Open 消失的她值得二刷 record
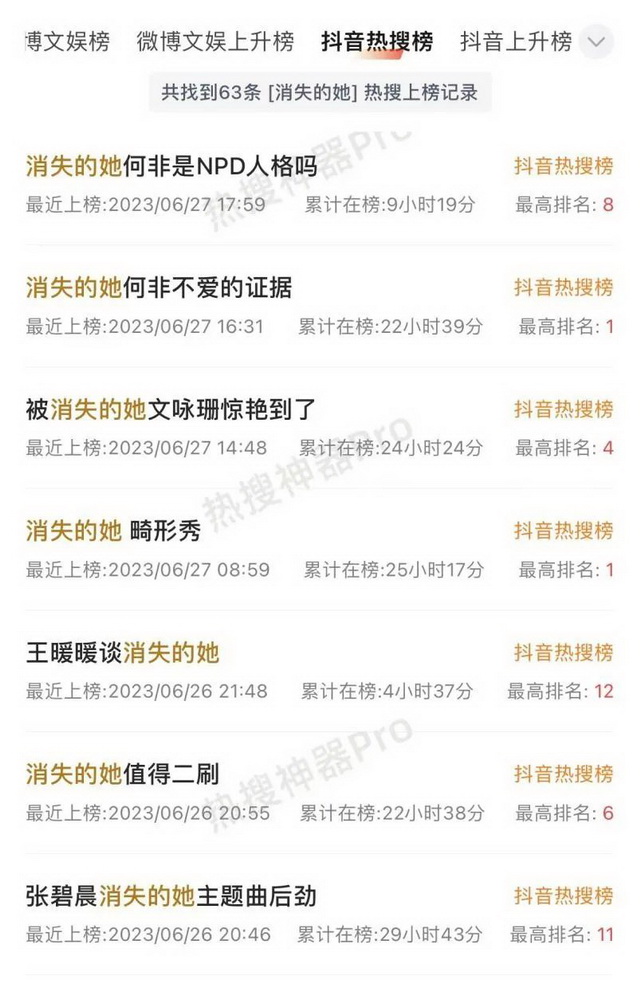Viewport: 640px width, 988px height. click(122, 774)
